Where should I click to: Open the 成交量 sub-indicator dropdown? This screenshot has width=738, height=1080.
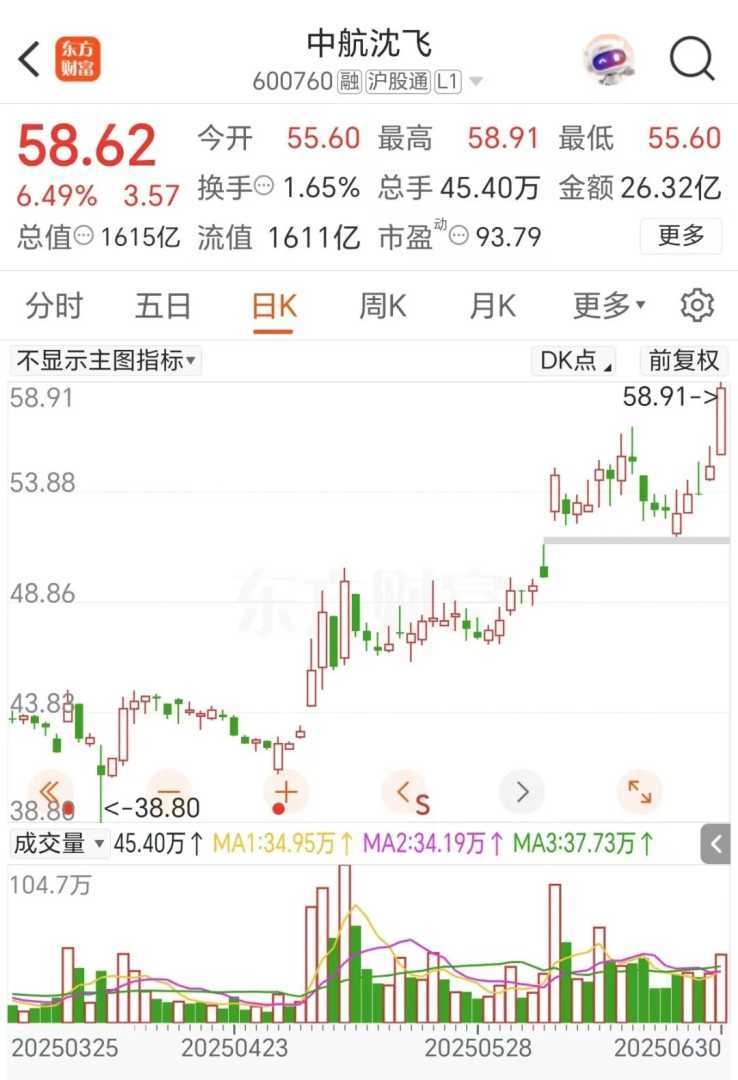pos(58,844)
